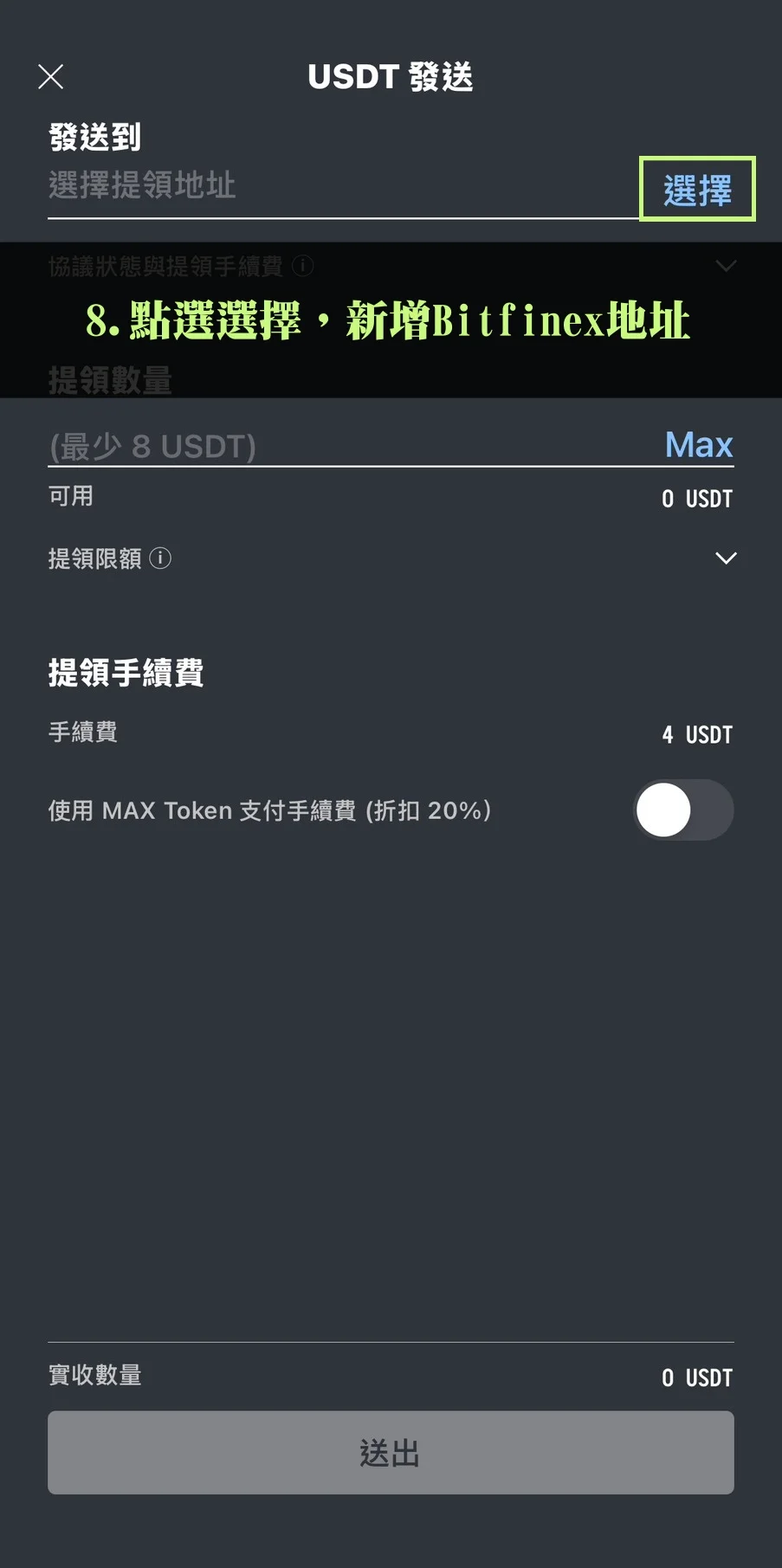Tap the USDT 發送 title
The image size is (782, 1568).
pyautogui.click(x=391, y=77)
